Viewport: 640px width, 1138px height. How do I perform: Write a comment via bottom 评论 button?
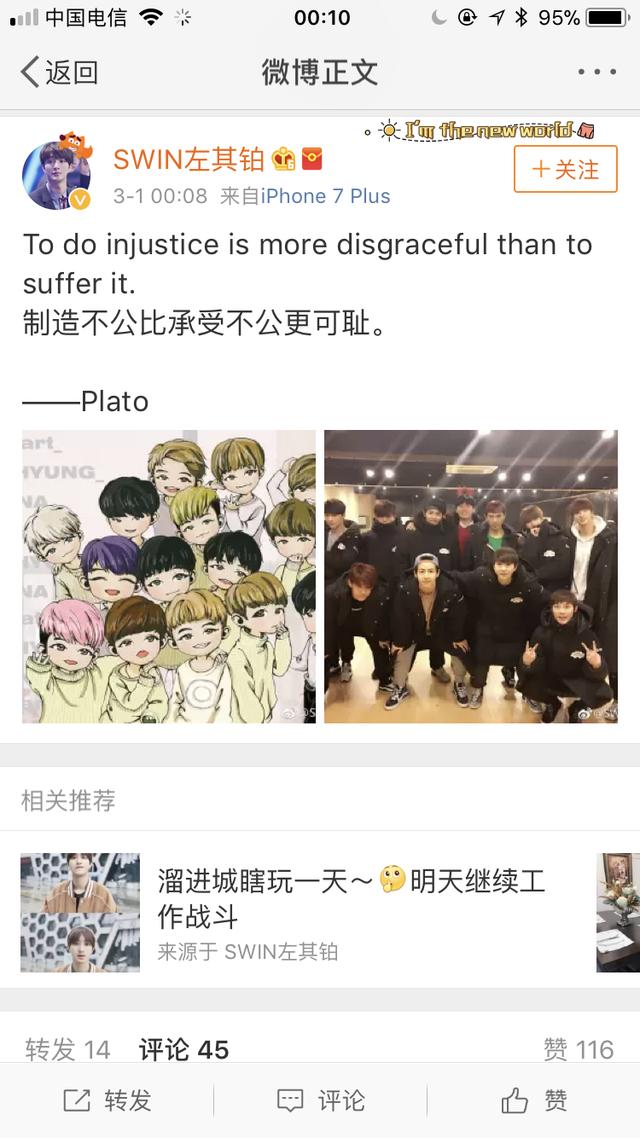(x=320, y=1101)
